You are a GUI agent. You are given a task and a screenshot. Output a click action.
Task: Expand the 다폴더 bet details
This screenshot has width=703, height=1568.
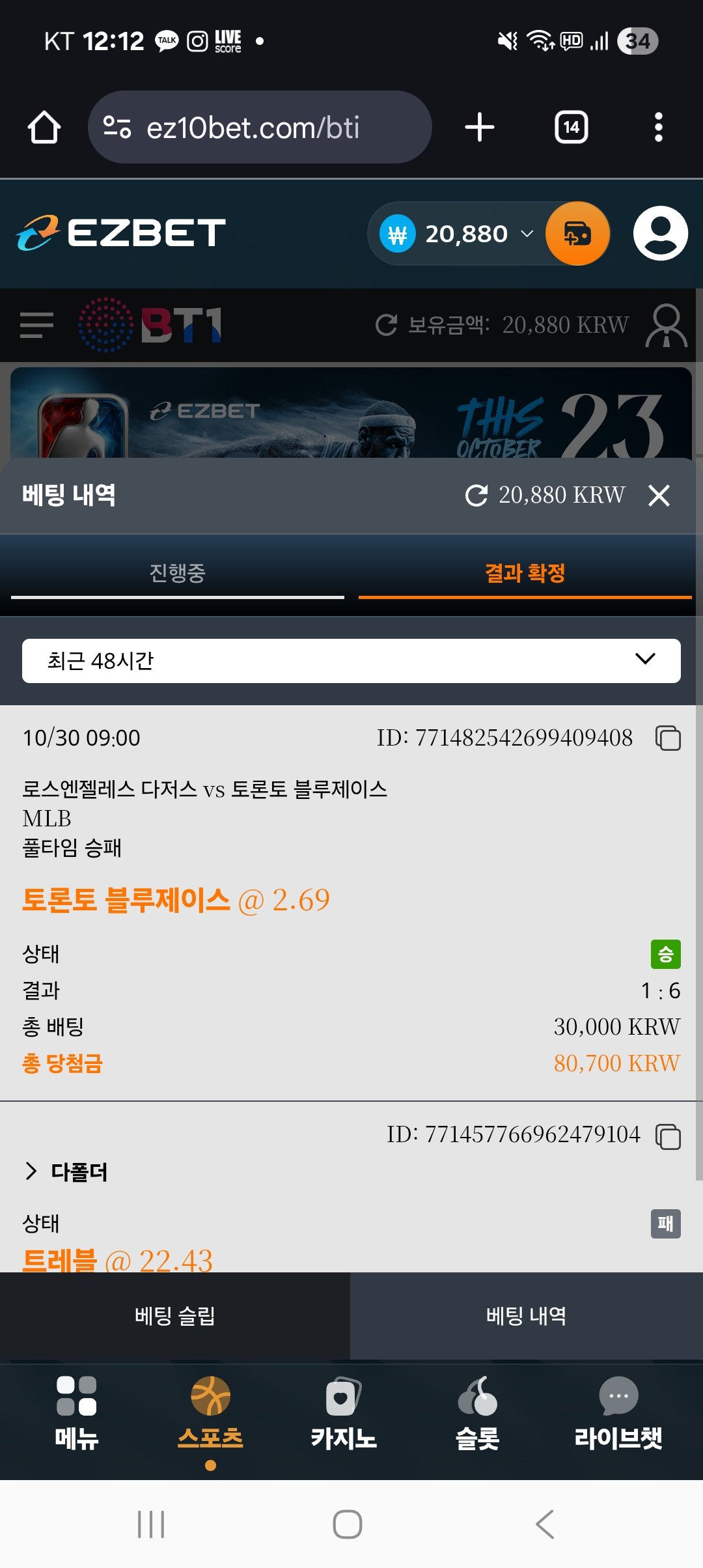(31, 1171)
